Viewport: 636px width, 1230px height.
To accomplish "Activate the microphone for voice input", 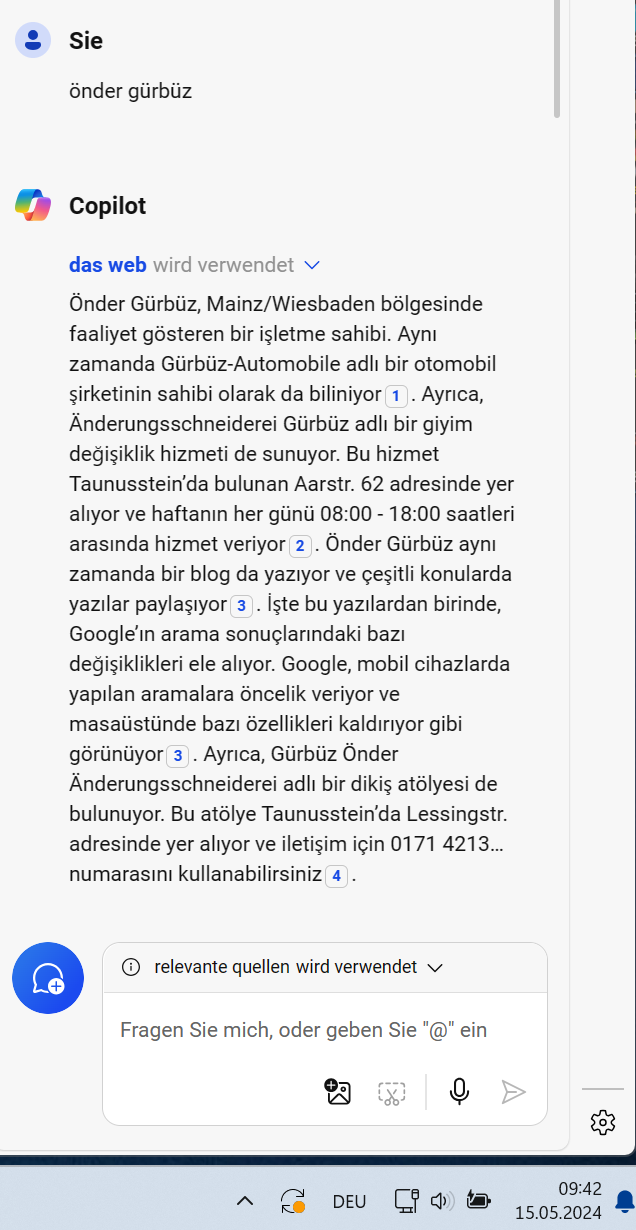I will (459, 1092).
